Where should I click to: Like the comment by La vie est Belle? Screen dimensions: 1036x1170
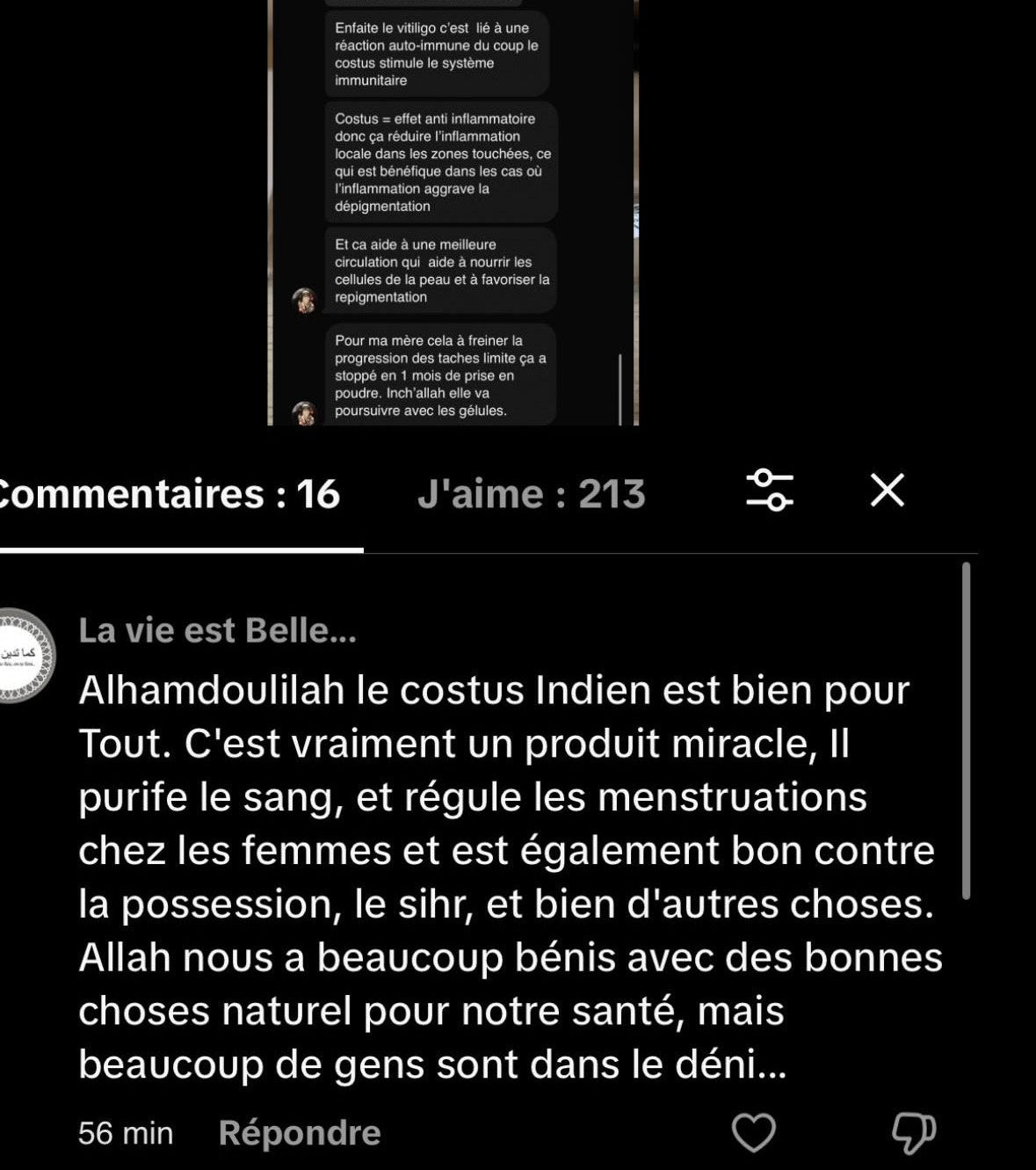point(754,1132)
